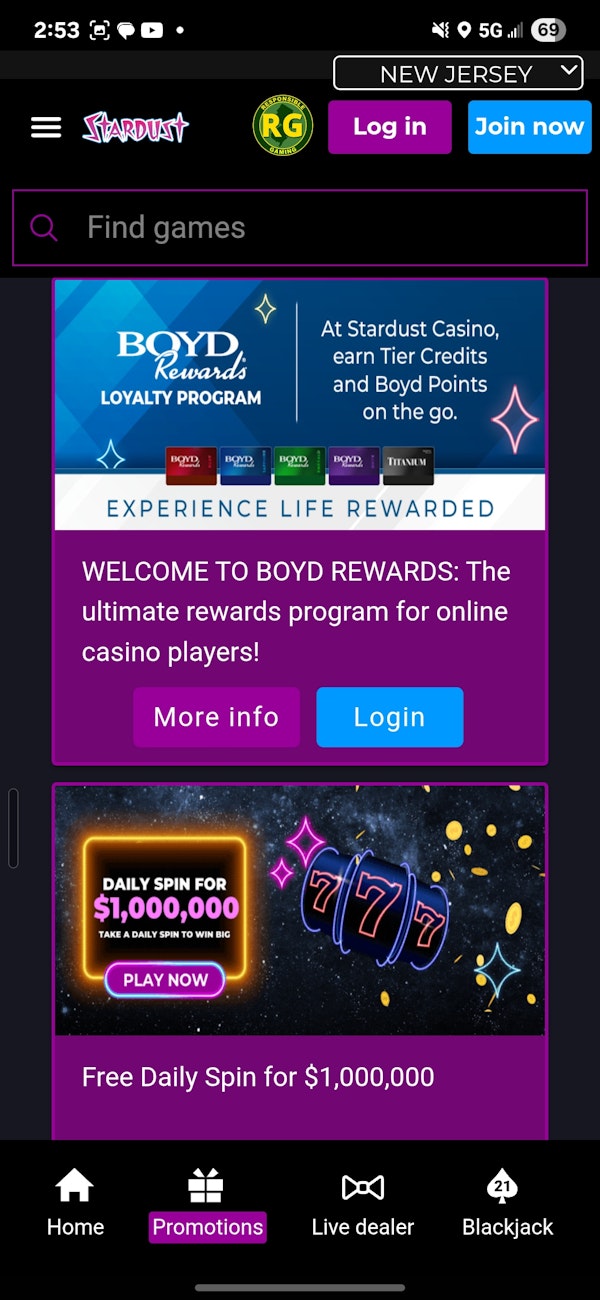Go to the Home tab
The height and width of the screenshot is (1300, 600).
(75, 1203)
